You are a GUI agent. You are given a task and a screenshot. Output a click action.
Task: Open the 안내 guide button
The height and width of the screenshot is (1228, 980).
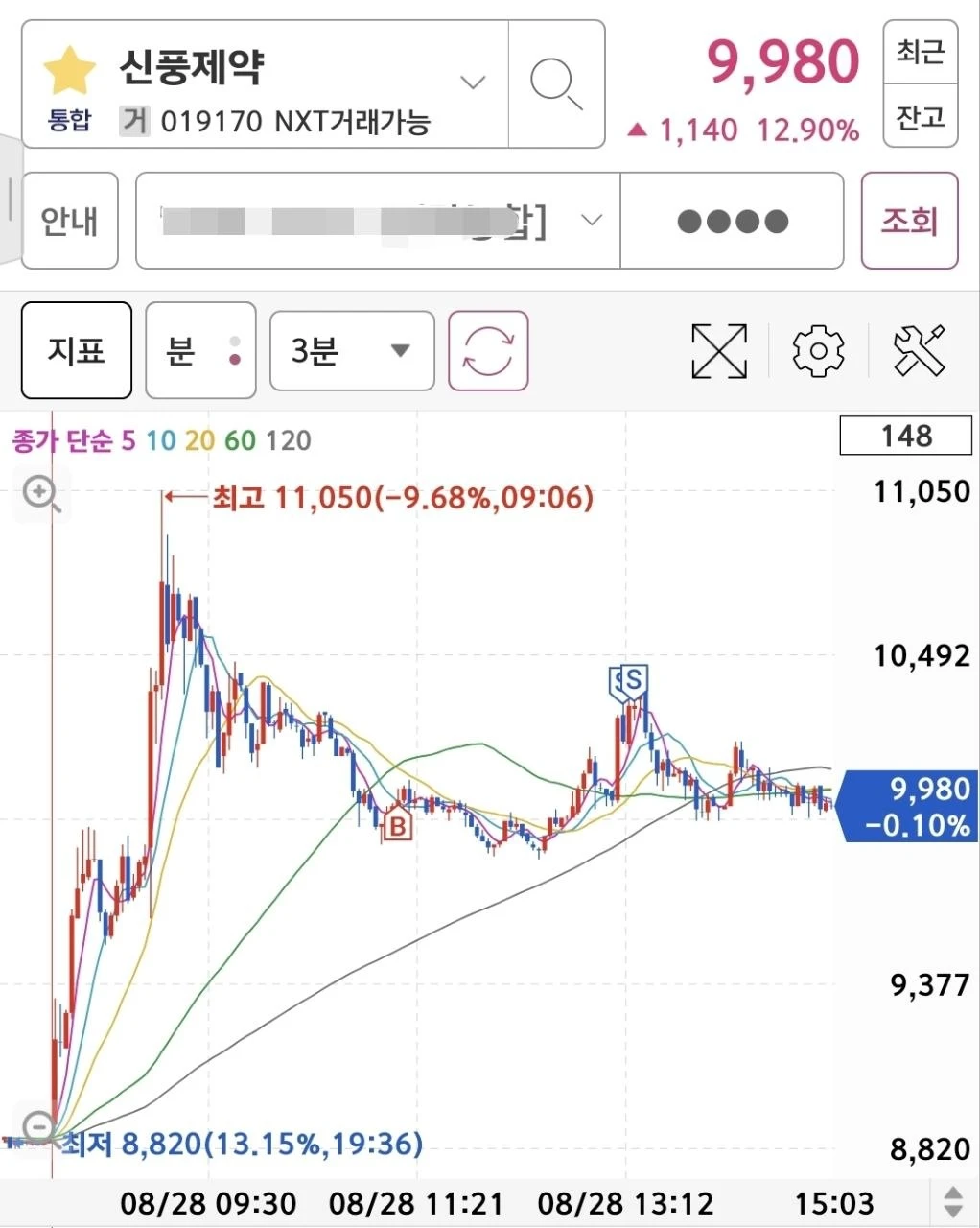pos(70,221)
